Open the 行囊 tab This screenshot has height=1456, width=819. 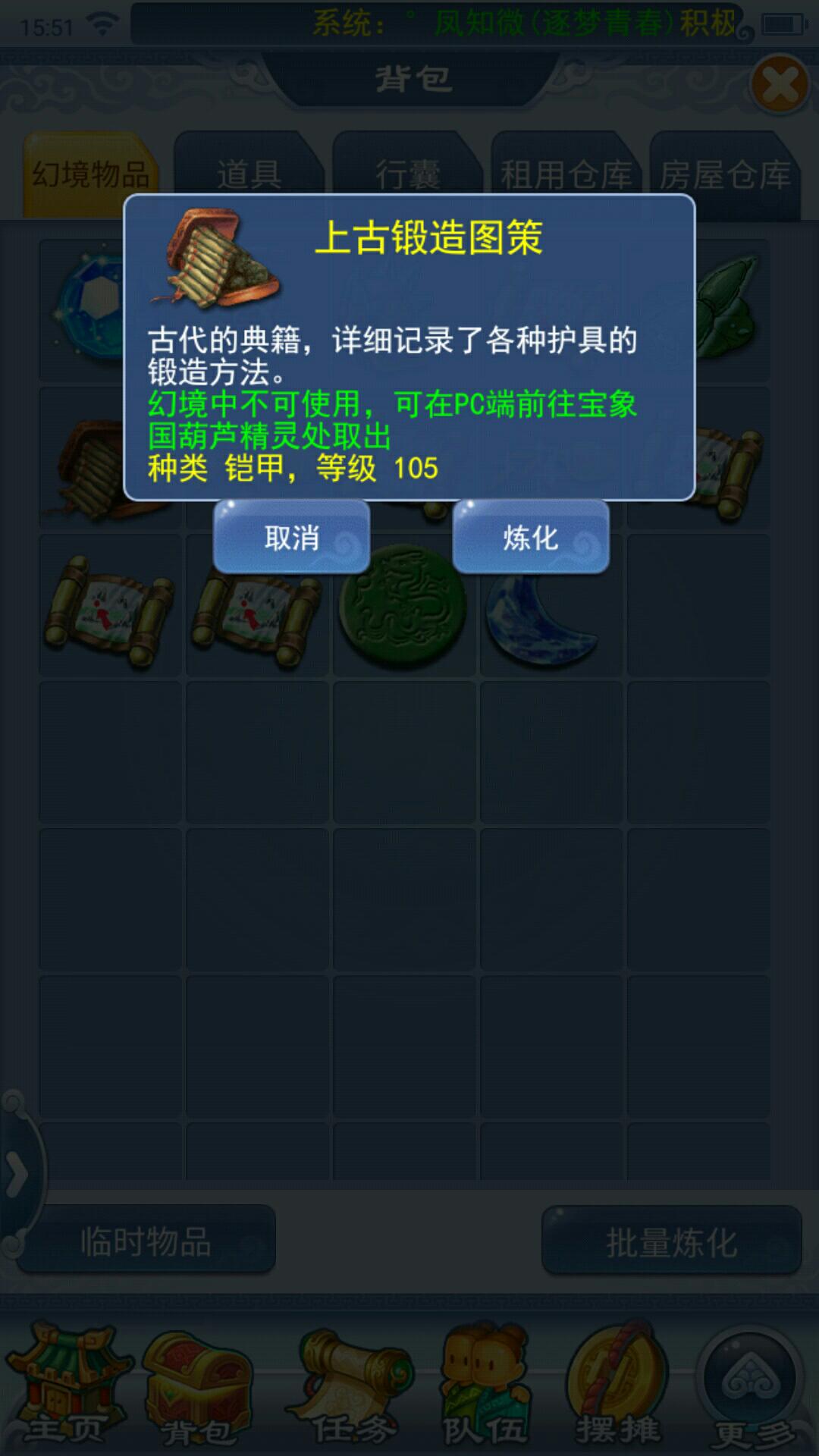(x=407, y=174)
